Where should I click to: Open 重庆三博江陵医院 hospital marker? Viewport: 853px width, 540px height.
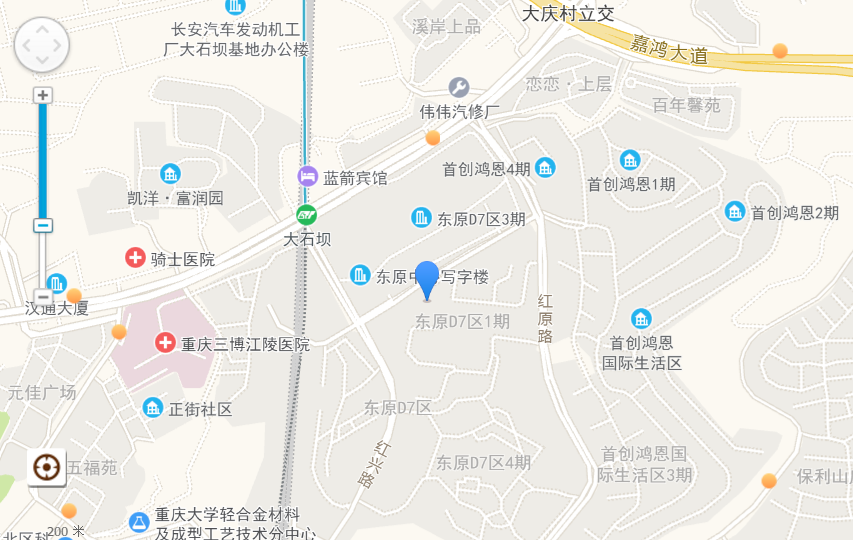point(165,343)
